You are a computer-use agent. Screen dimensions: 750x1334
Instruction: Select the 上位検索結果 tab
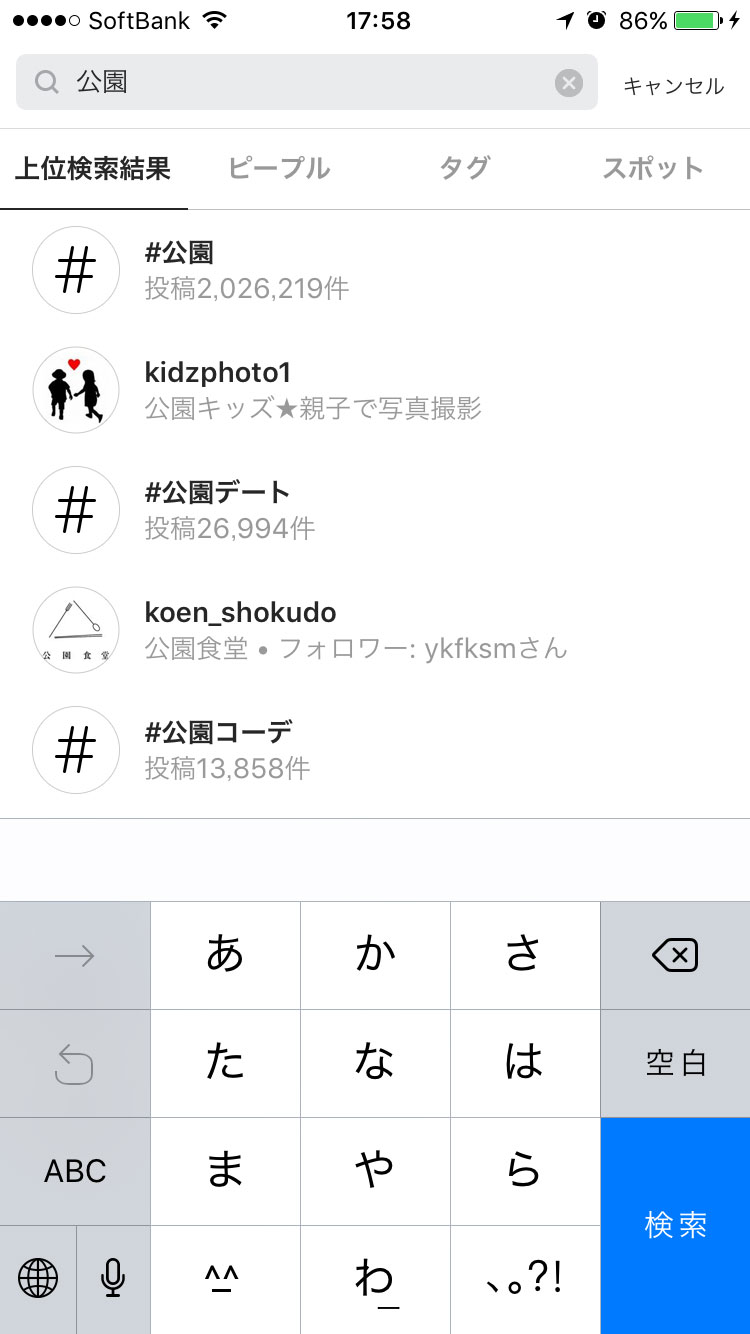(93, 169)
